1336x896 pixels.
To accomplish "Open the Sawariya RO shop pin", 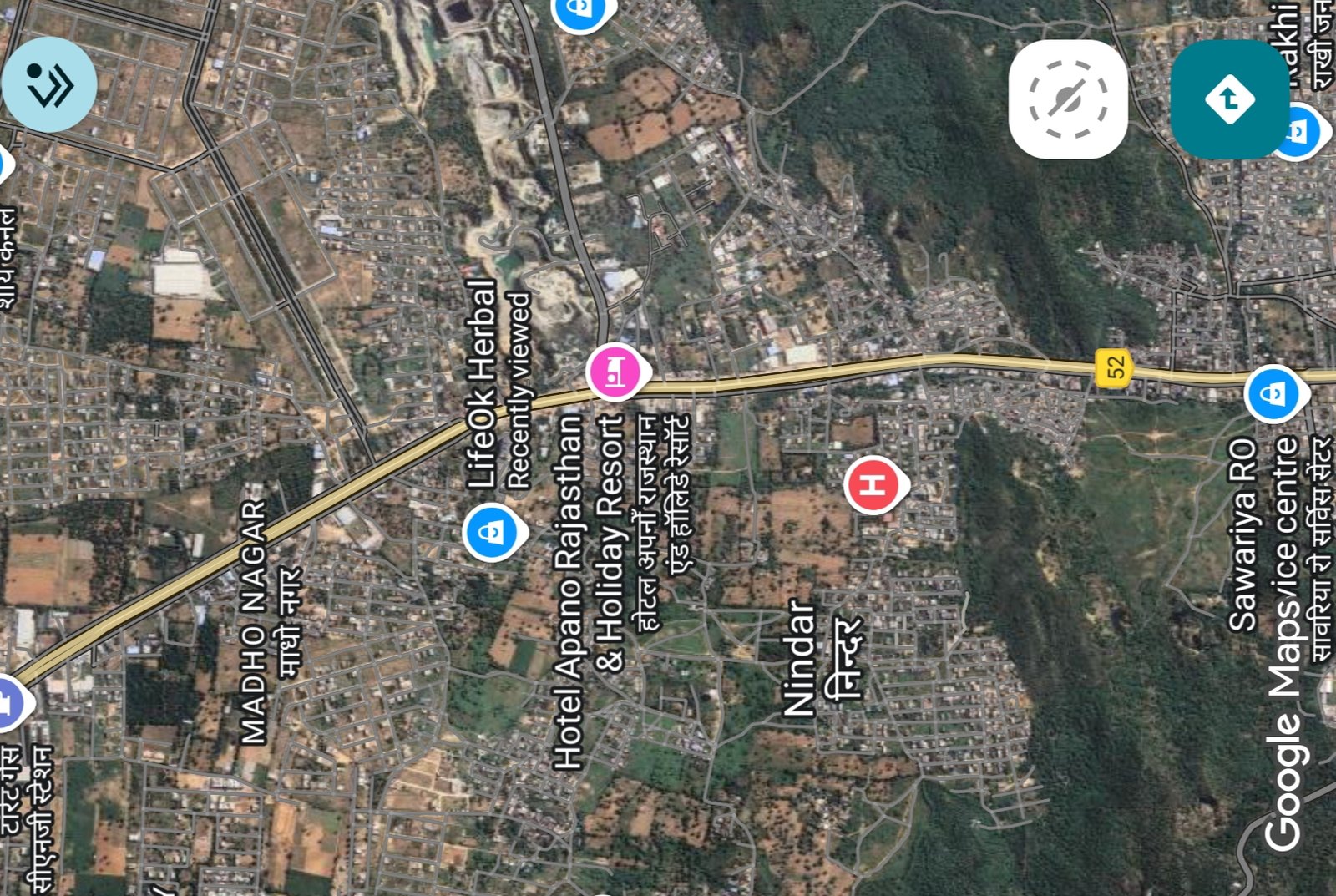I will pos(1273,393).
